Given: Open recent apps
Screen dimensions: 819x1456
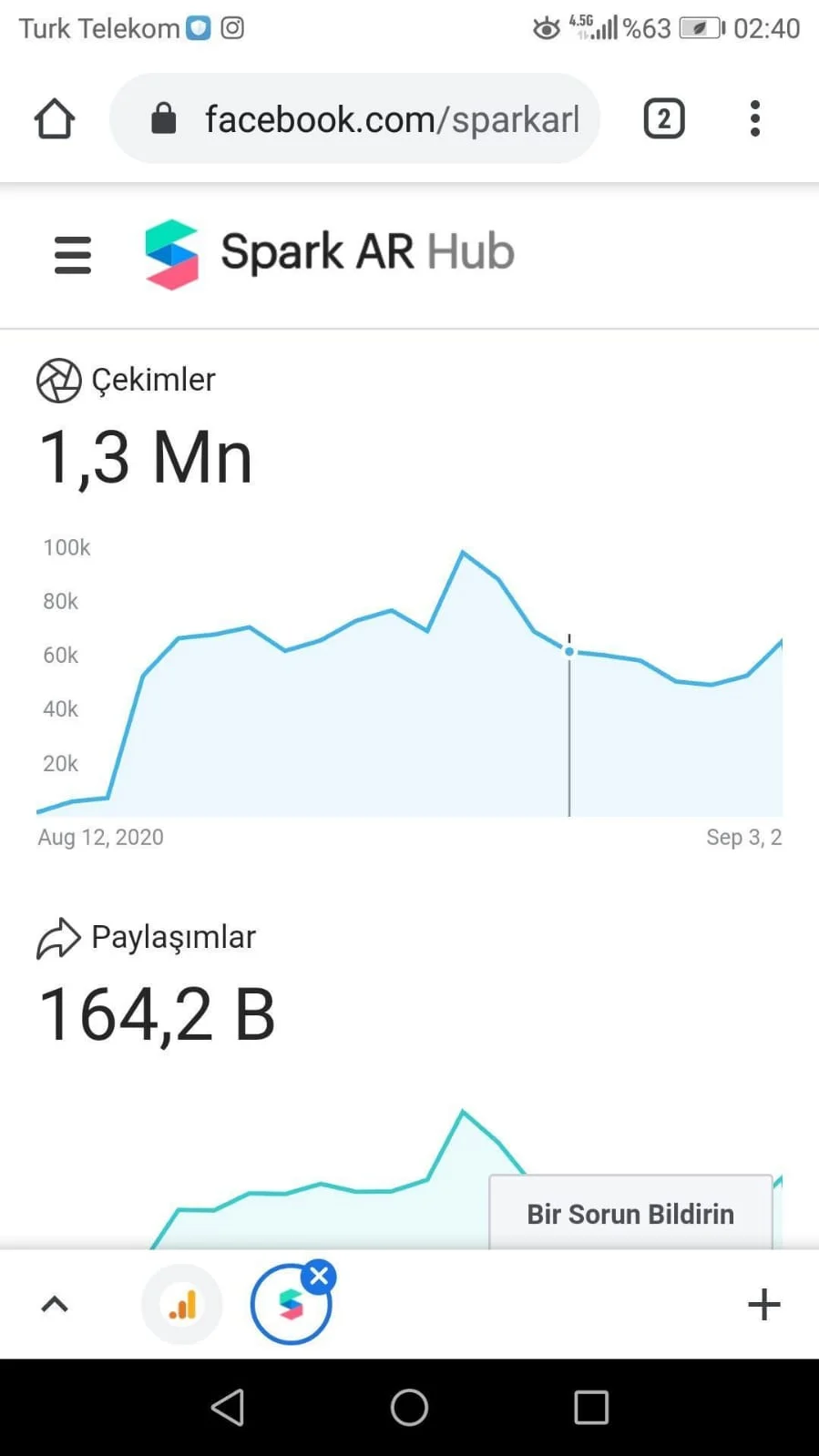Looking at the screenshot, I should coord(591,1407).
